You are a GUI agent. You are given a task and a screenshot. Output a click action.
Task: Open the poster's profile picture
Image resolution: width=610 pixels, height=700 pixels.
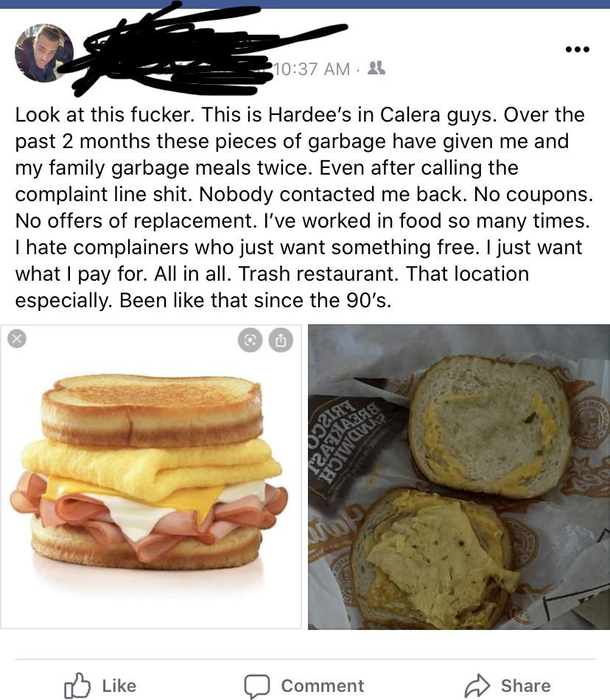tap(44, 53)
